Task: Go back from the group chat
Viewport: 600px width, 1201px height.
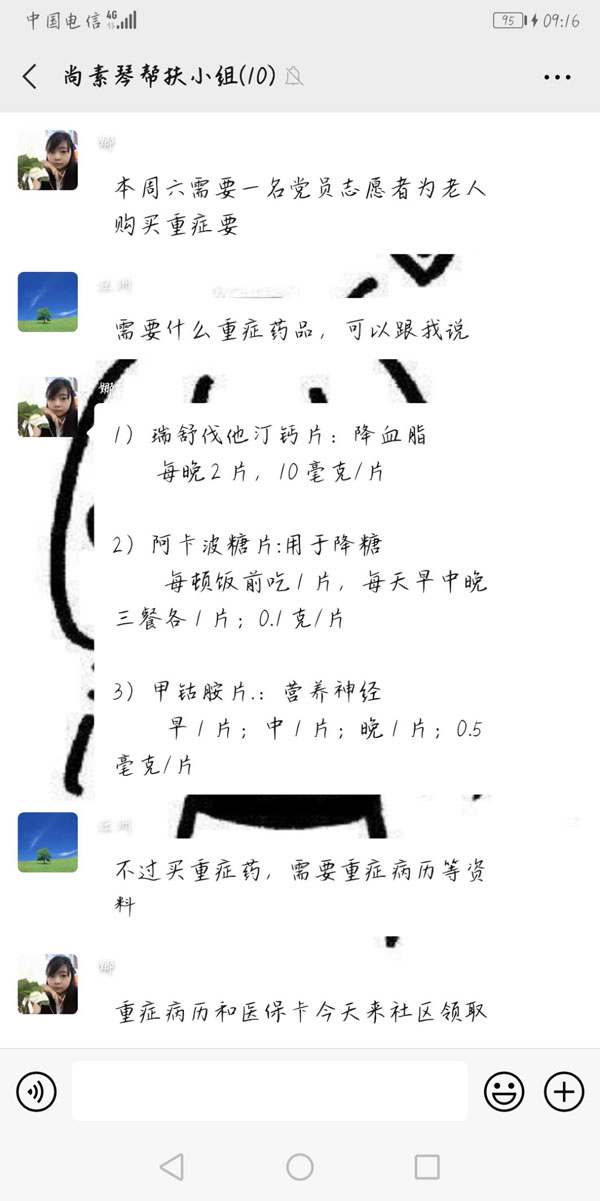Action: coord(29,76)
